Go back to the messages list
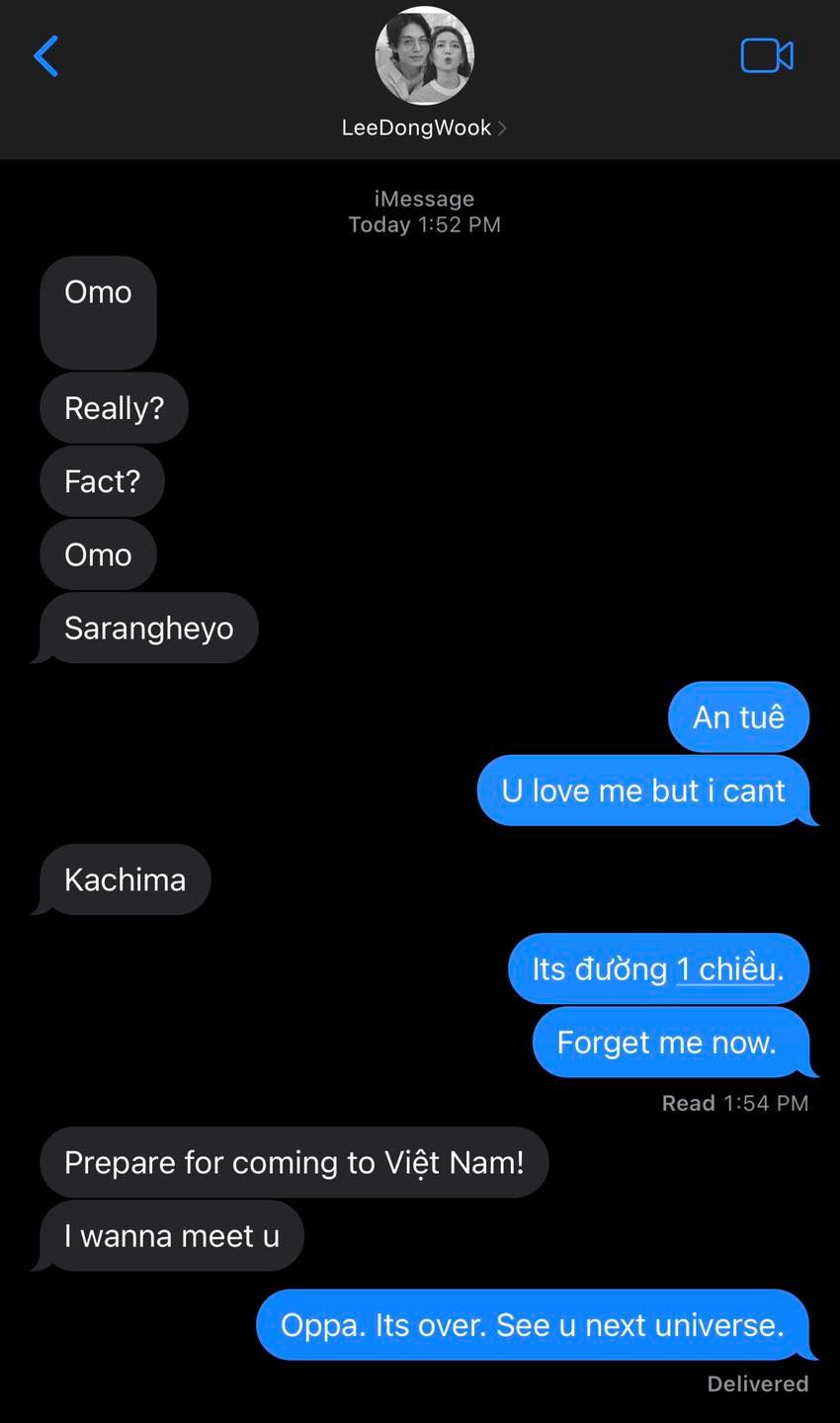Viewport: 840px width, 1423px height. click(45, 56)
